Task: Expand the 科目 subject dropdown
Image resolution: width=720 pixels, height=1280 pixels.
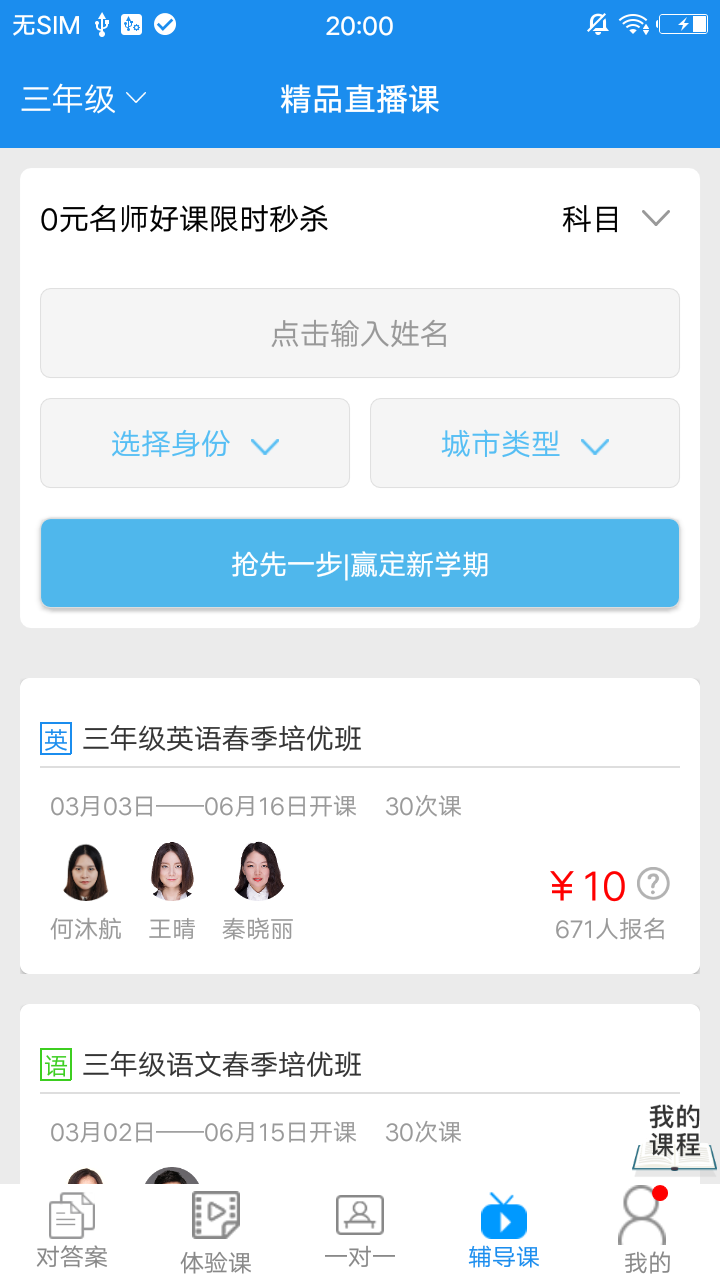Action: click(x=615, y=219)
